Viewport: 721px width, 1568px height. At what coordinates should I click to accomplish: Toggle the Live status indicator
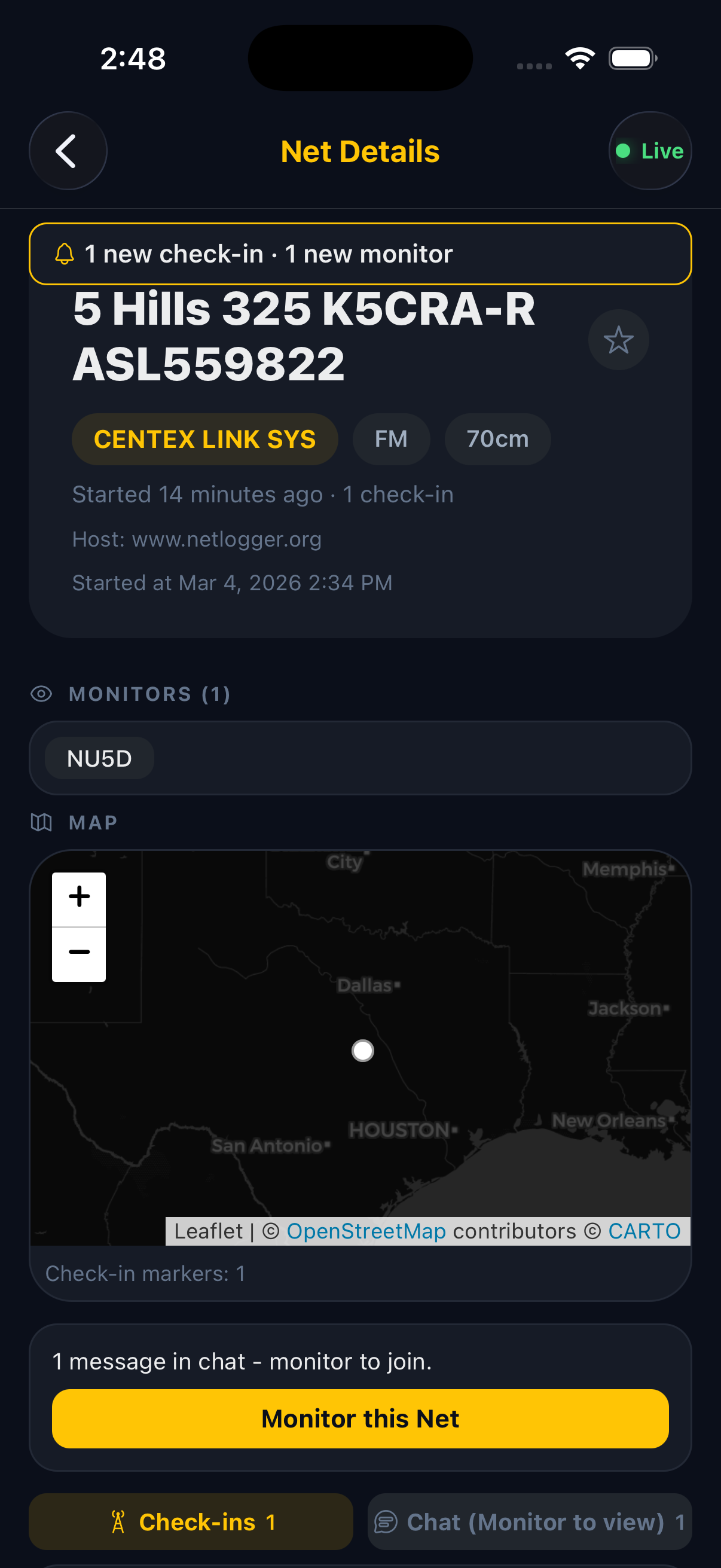tap(649, 150)
